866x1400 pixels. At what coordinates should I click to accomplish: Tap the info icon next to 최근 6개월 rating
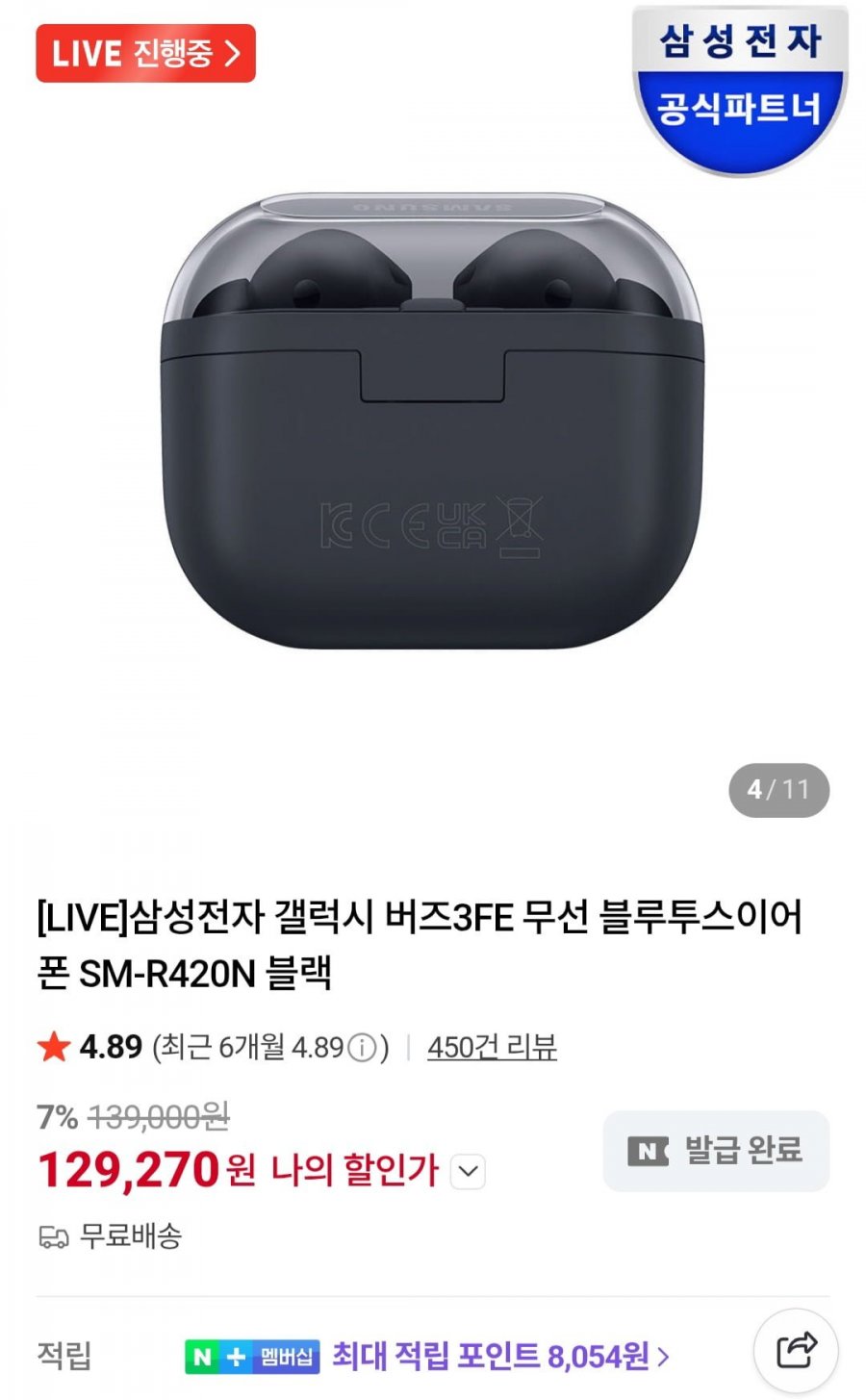click(x=362, y=1047)
